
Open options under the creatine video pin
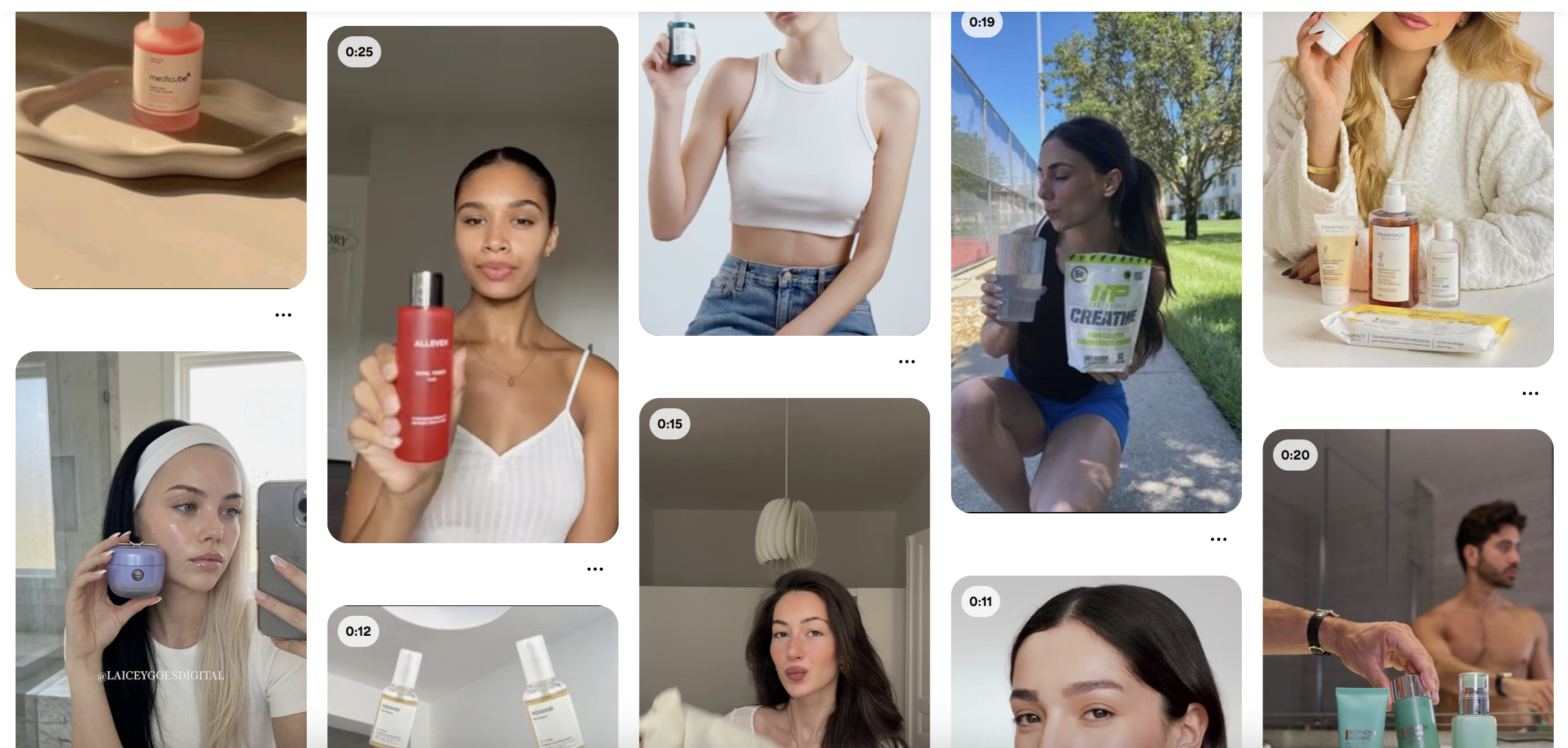click(1218, 539)
